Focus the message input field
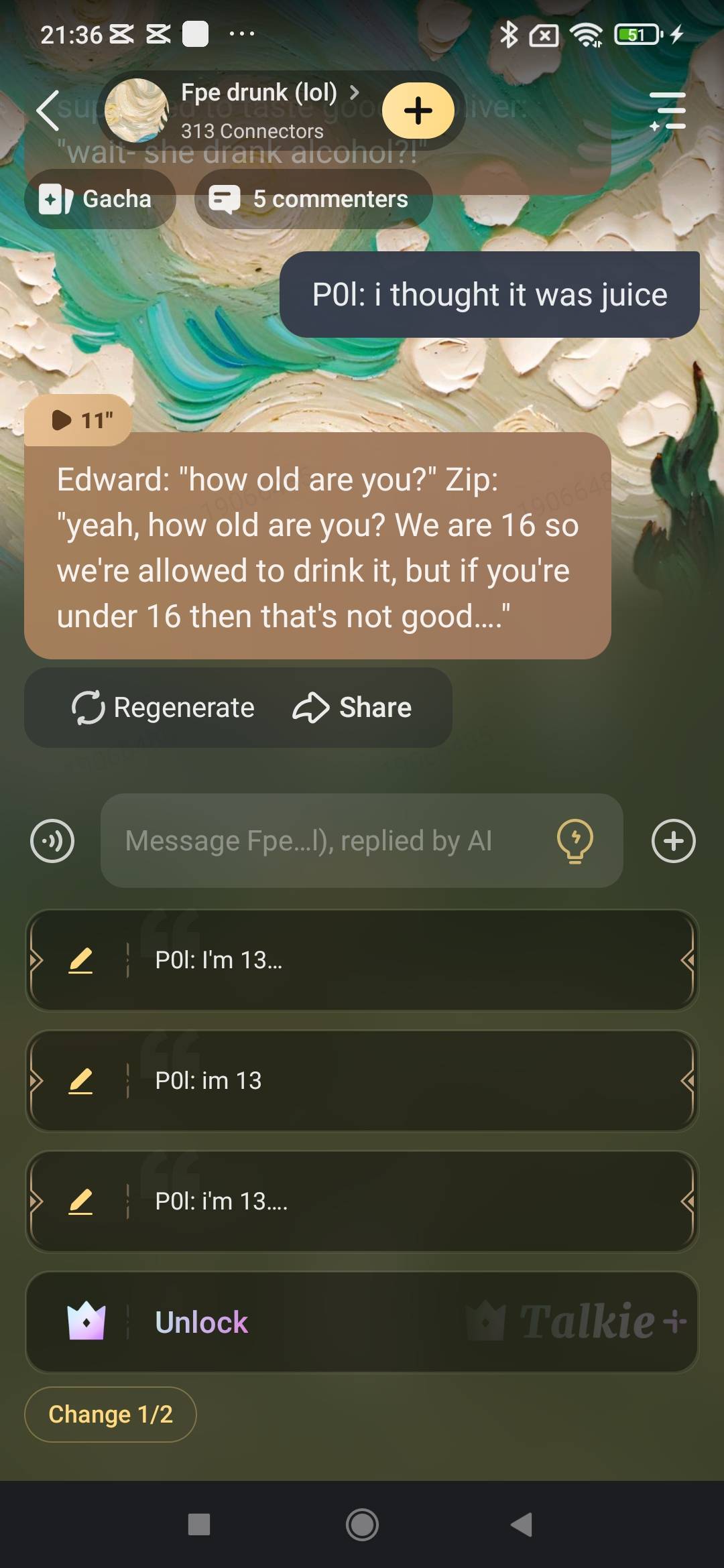The height and width of the screenshot is (1568, 724). tap(322, 841)
